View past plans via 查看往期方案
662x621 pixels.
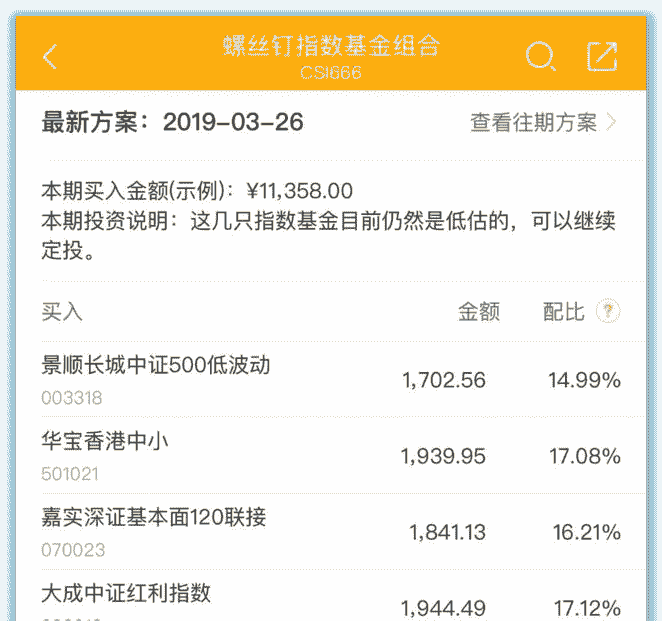coord(544,123)
